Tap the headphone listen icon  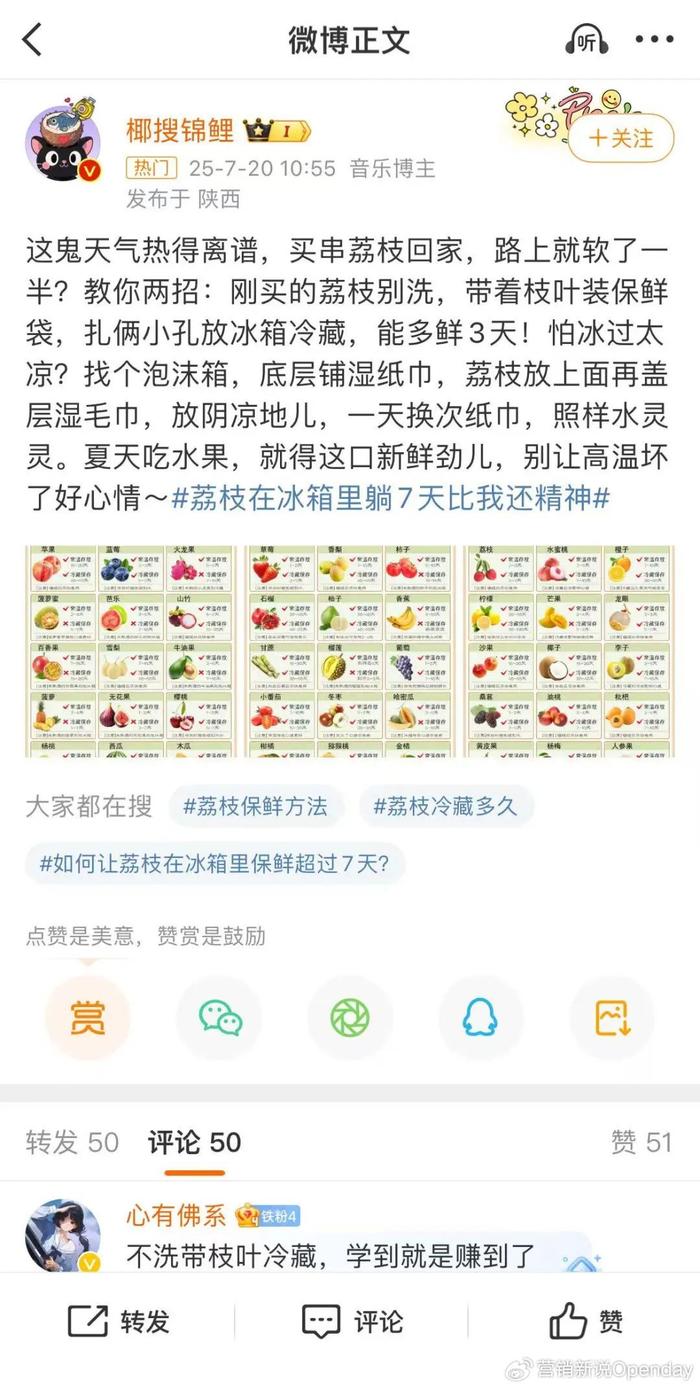click(586, 40)
